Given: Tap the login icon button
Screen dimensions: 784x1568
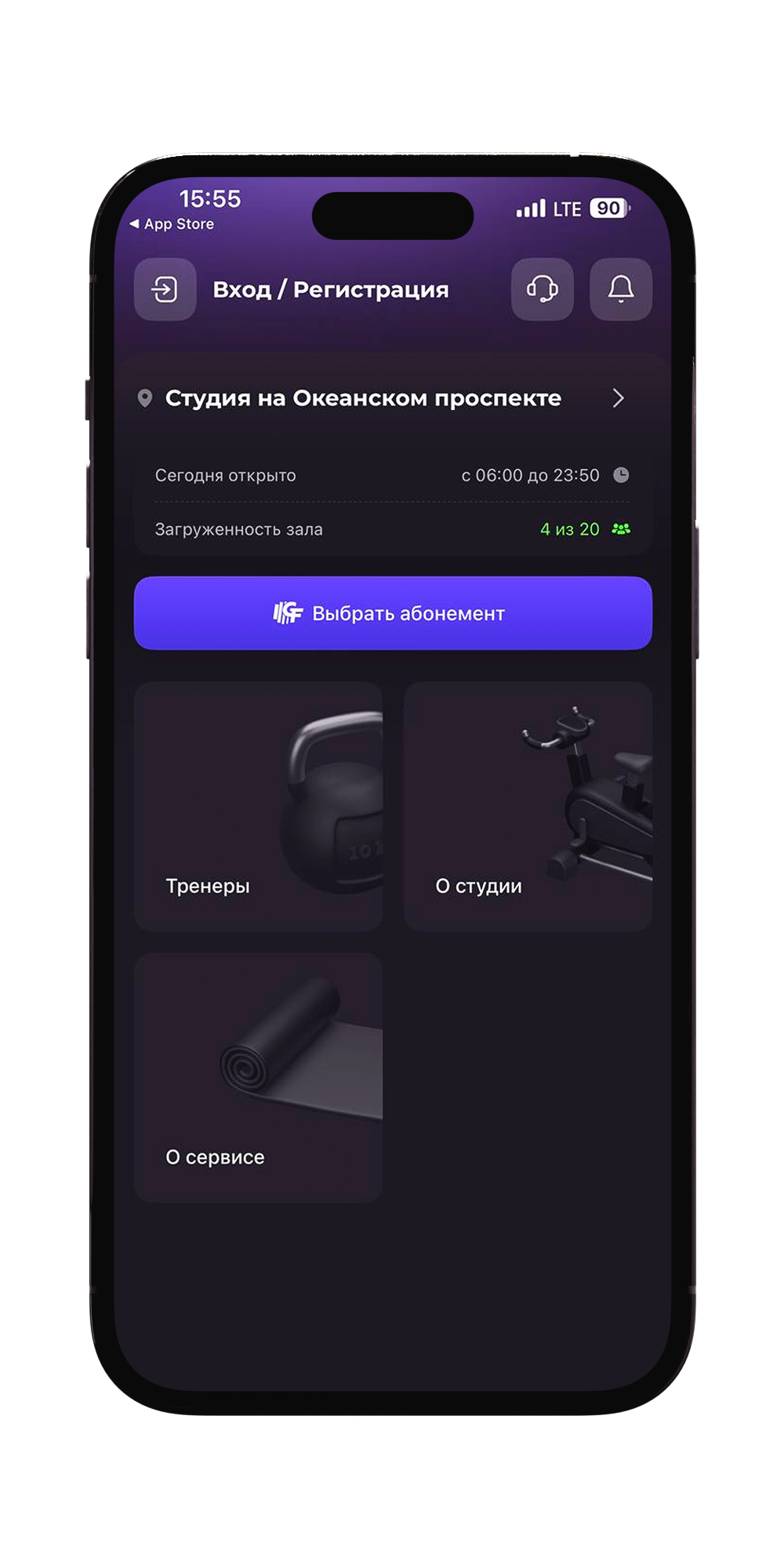Looking at the screenshot, I should (165, 289).
